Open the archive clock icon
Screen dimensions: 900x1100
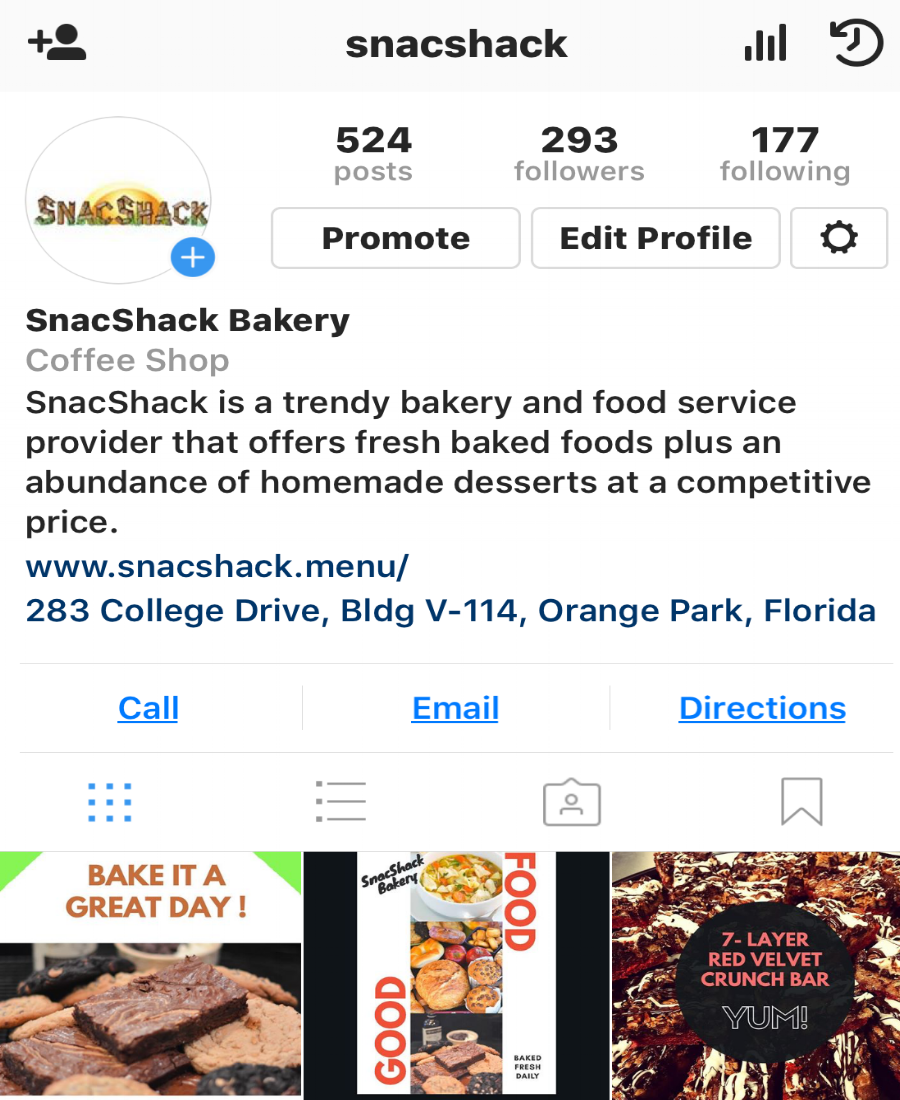pos(856,43)
